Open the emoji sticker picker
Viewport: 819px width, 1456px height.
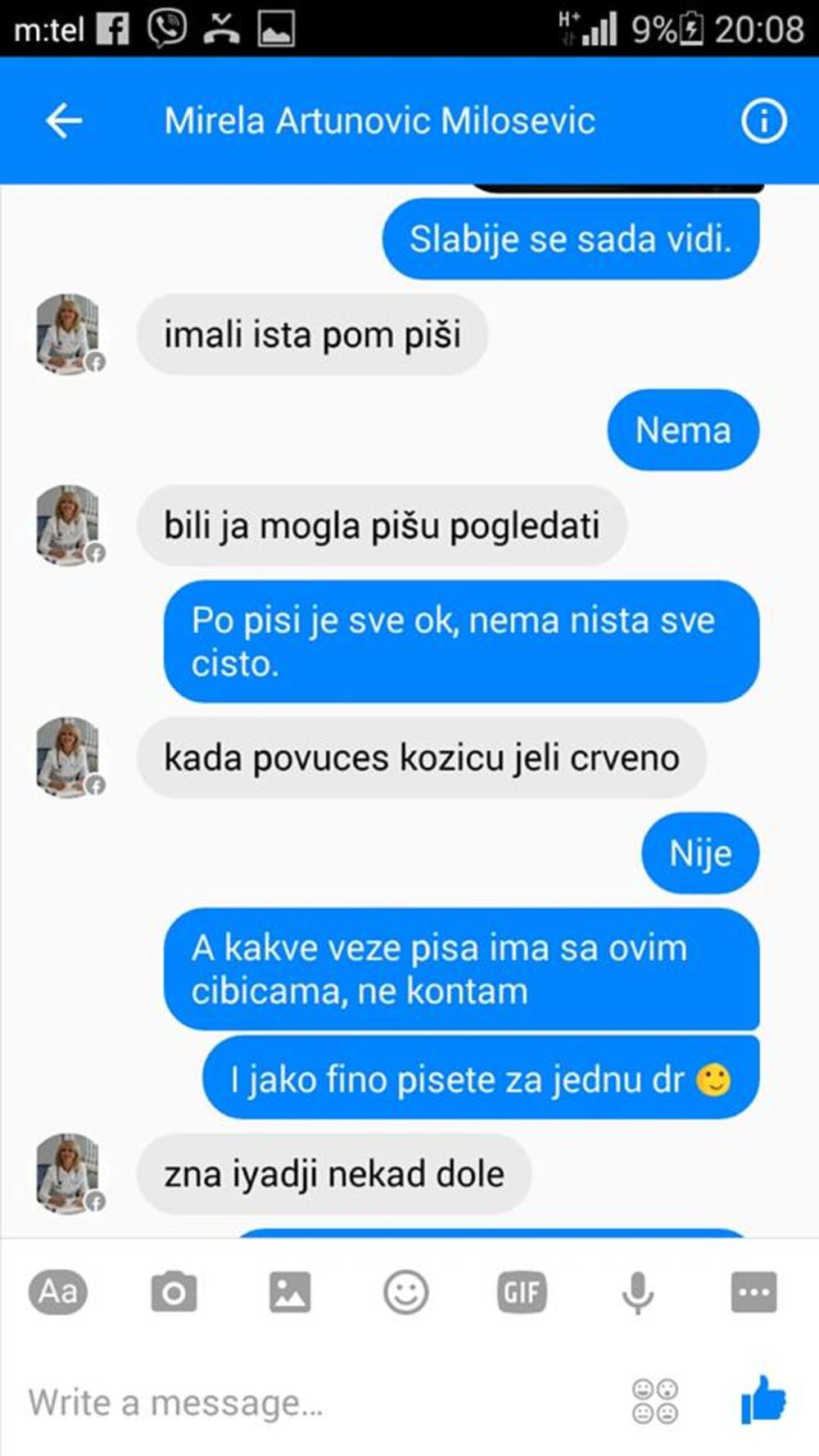click(406, 1292)
